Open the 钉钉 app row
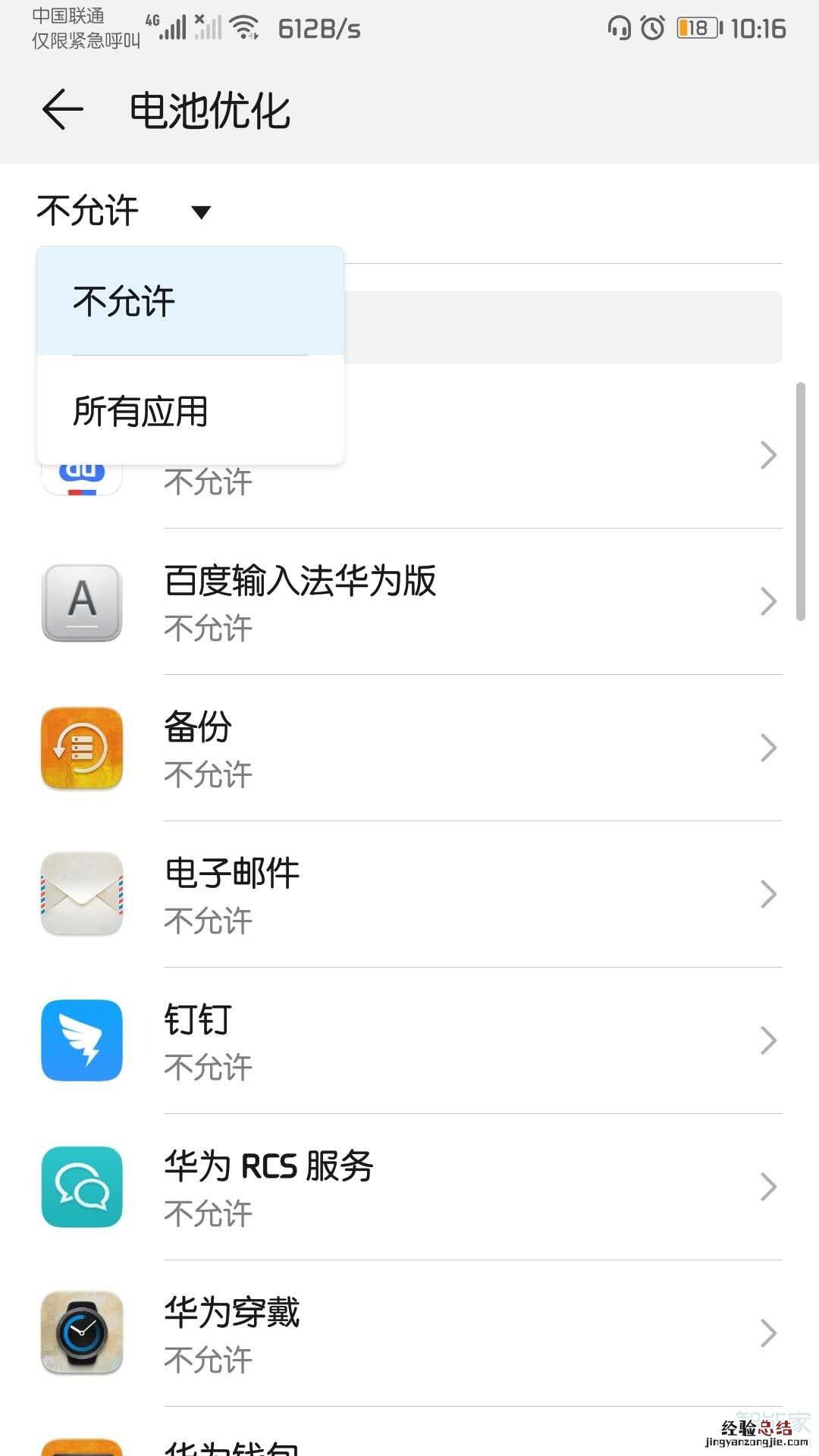Image resolution: width=819 pixels, height=1456 pixels. 409,1041
